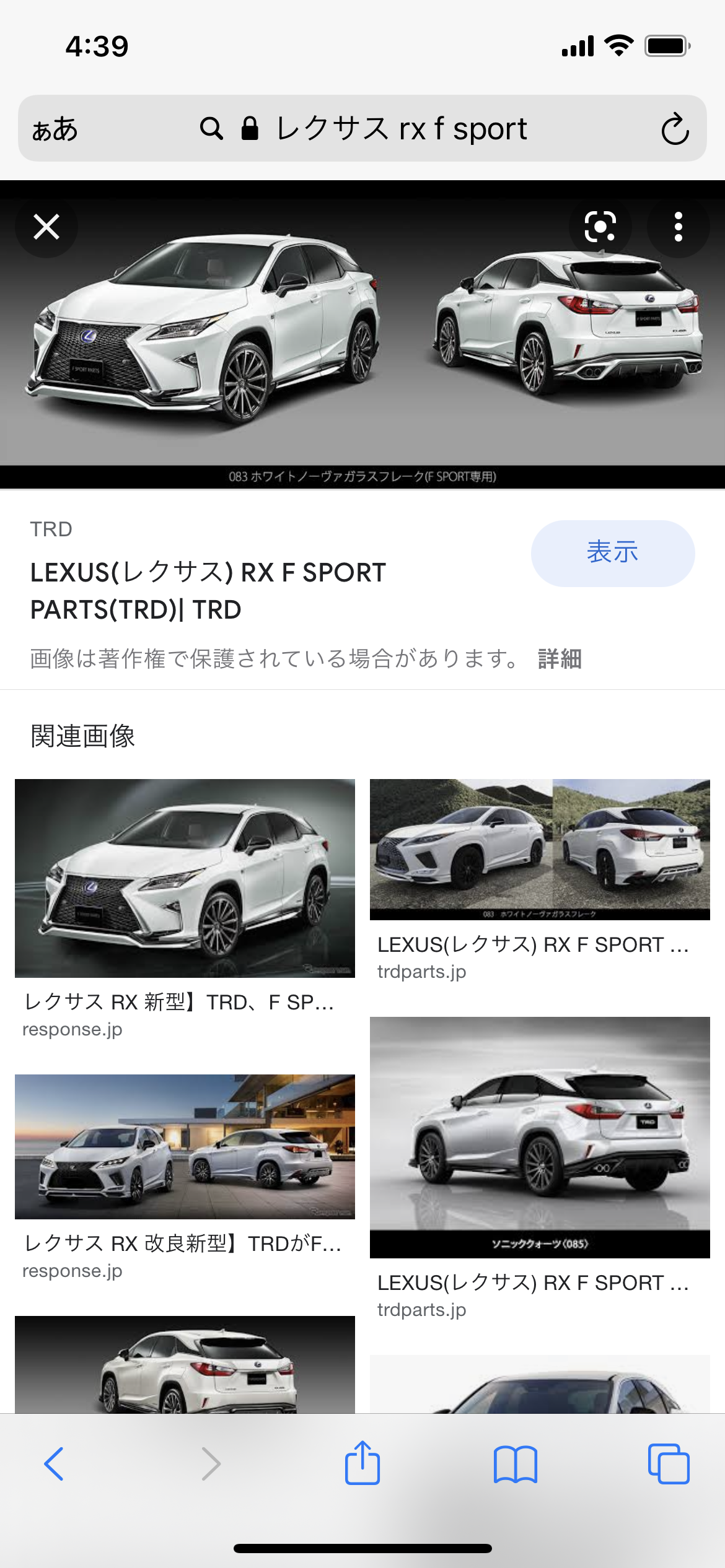Open the レクサス RX 新型 response.jp image
The width and height of the screenshot is (725, 1568).
click(185, 878)
